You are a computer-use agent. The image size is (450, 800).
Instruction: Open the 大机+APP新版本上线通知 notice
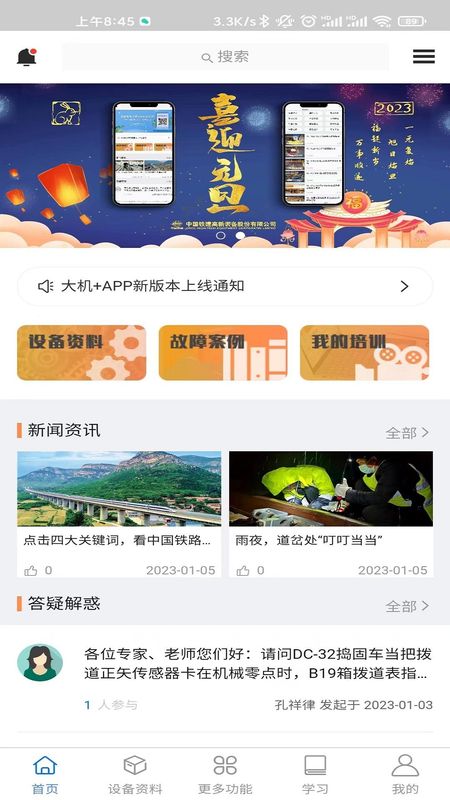point(225,286)
